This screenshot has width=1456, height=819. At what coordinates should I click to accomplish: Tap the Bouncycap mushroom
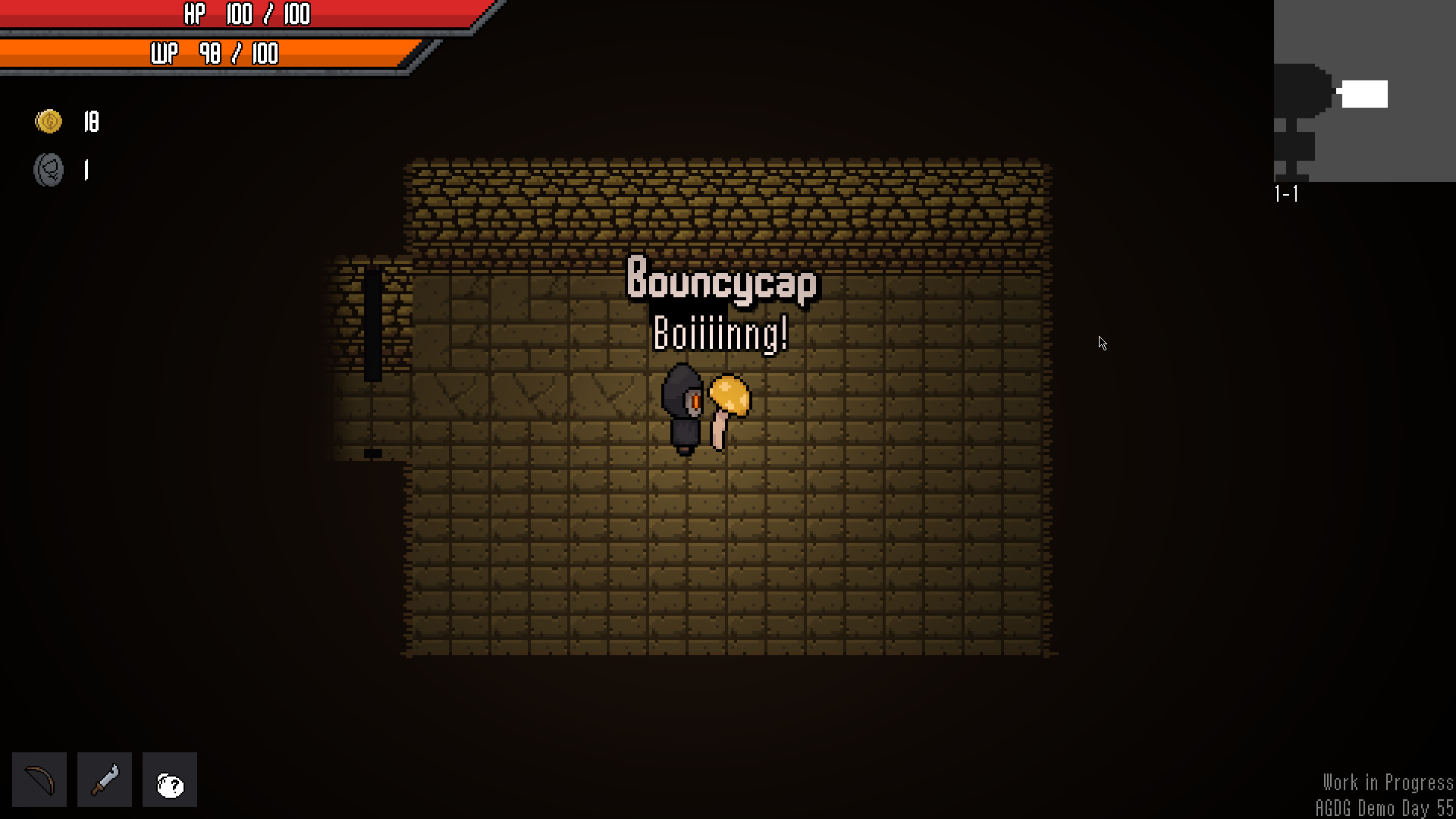729,410
